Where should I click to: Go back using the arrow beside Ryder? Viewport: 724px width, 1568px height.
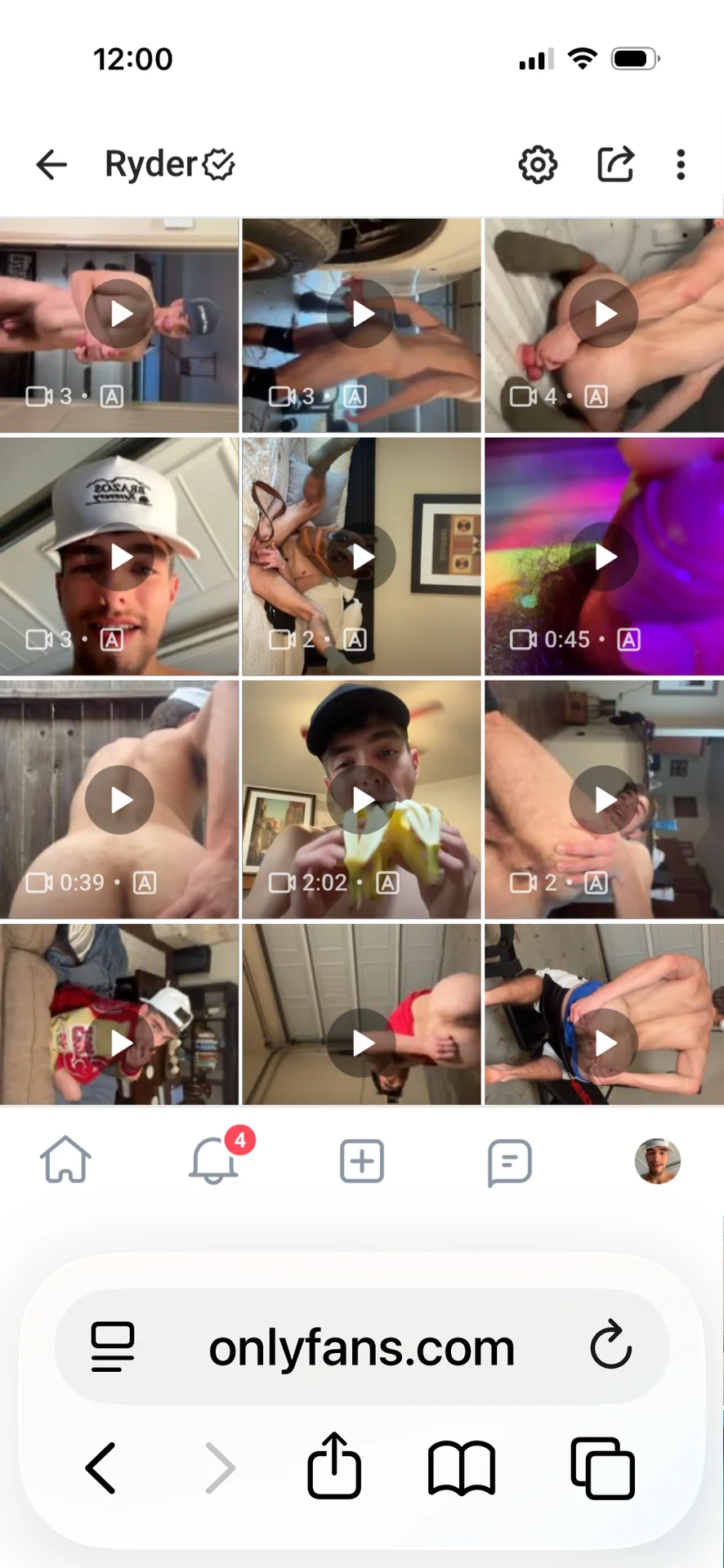pyautogui.click(x=51, y=164)
